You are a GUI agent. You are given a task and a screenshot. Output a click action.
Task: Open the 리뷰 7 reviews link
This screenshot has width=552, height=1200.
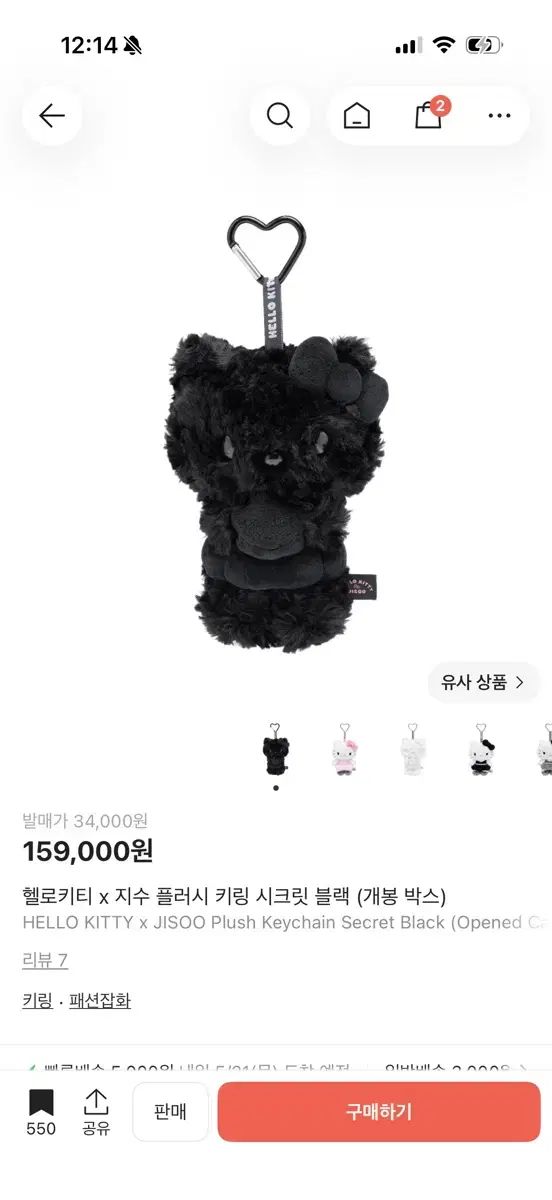45,960
